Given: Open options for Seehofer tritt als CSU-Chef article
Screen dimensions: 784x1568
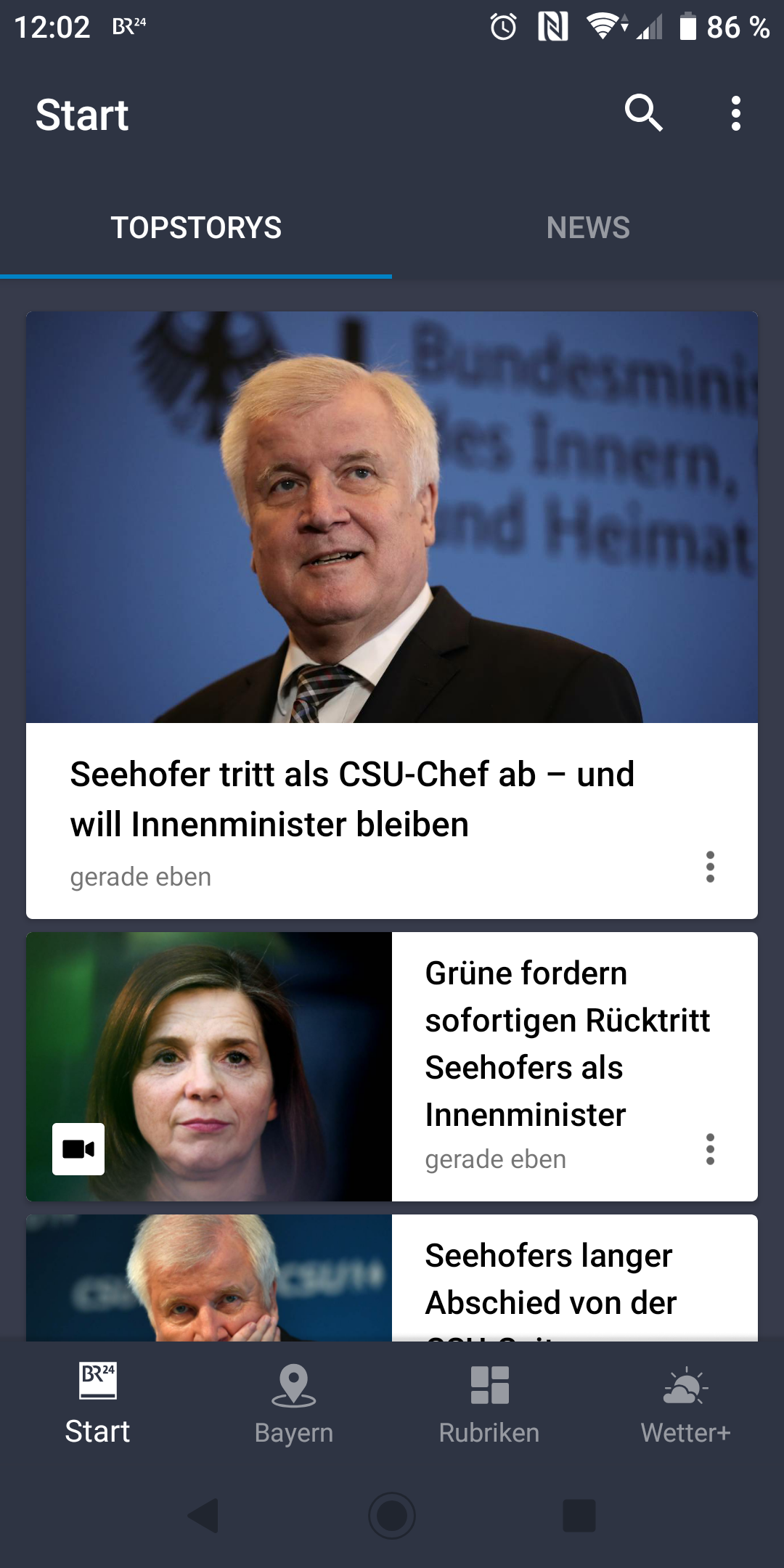Looking at the screenshot, I should click(710, 867).
